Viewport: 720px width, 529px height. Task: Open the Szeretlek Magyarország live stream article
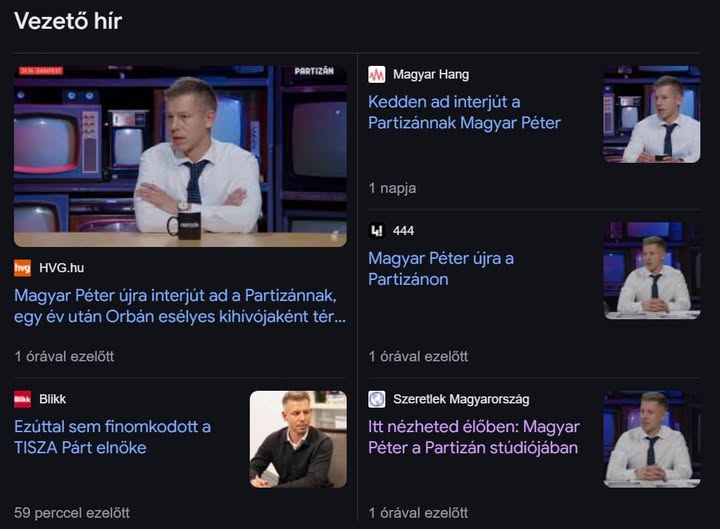(473, 437)
